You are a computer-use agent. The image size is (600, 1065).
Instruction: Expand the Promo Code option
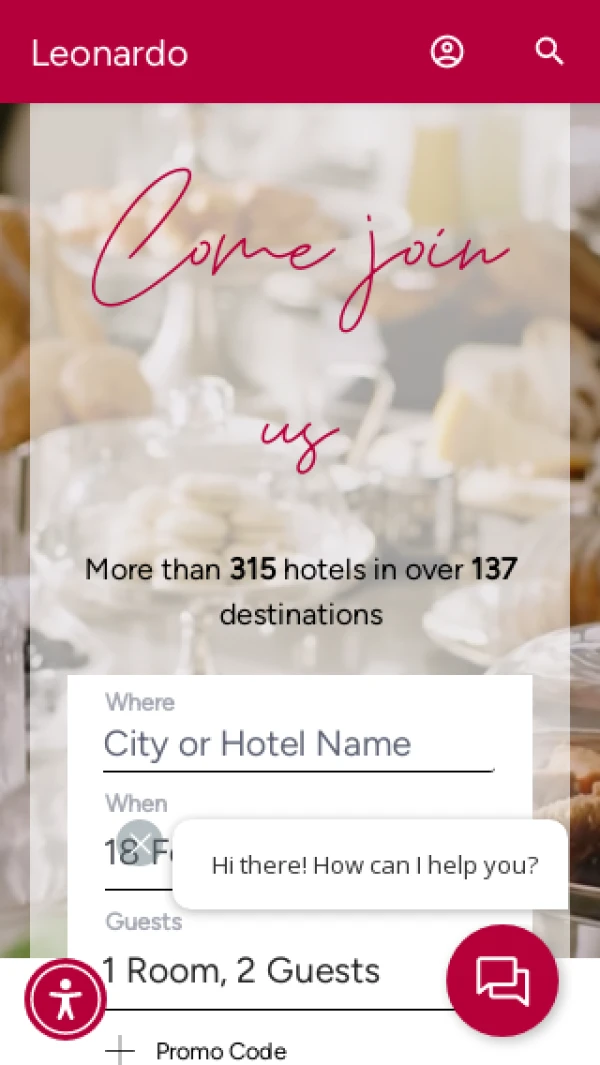pyautogui.click(x=197, y=1051)
